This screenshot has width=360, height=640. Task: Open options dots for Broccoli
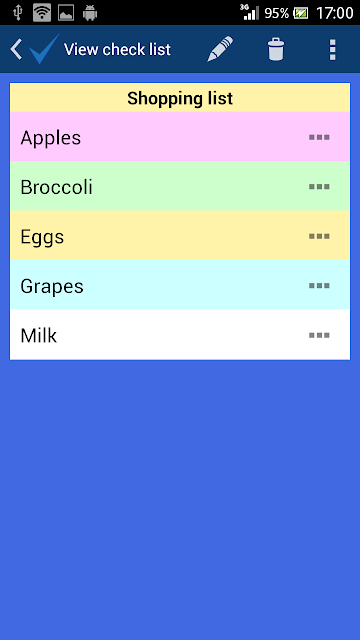click(319, 187)
